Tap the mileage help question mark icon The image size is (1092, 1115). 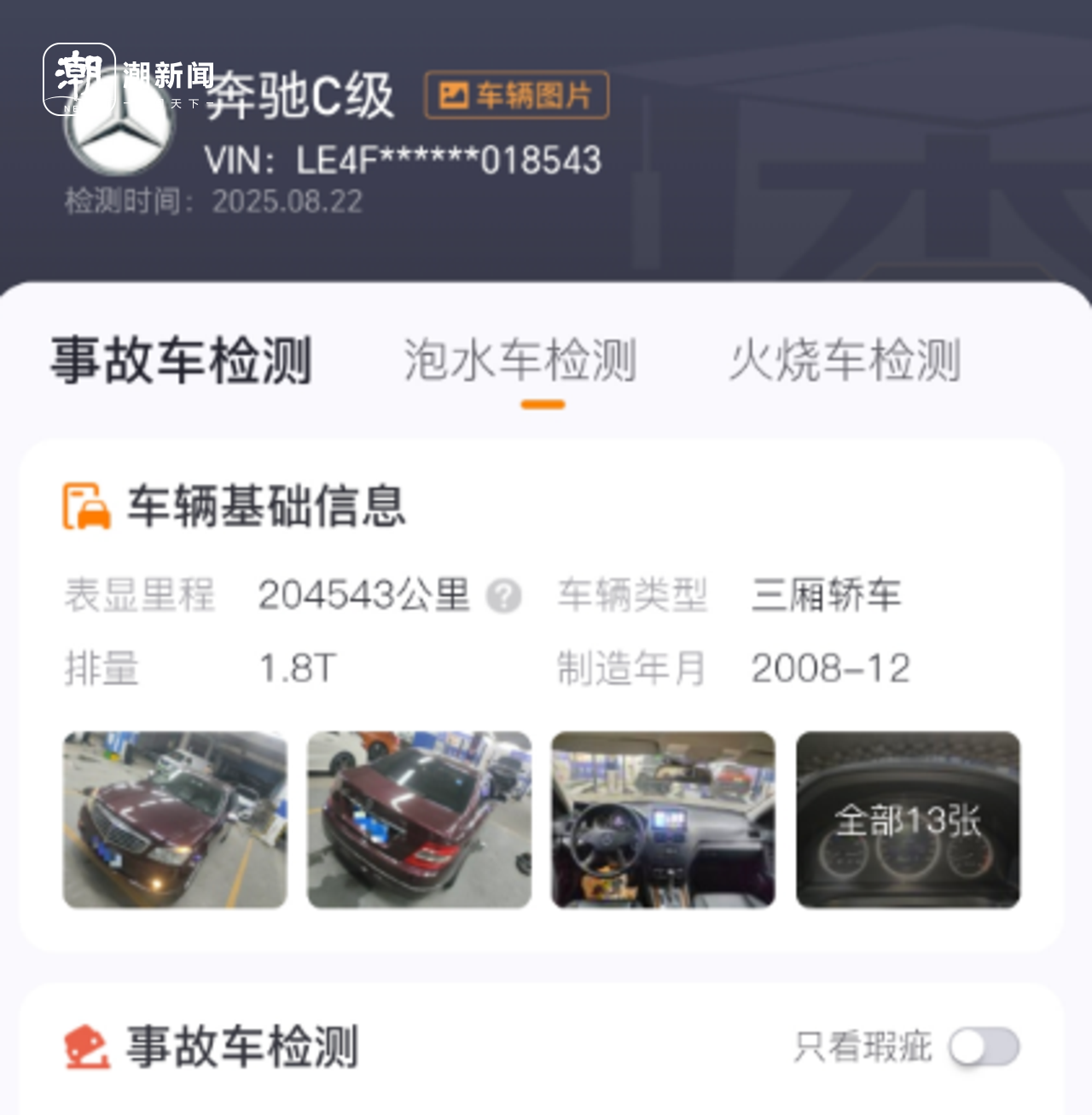click(x=503, y=595)
